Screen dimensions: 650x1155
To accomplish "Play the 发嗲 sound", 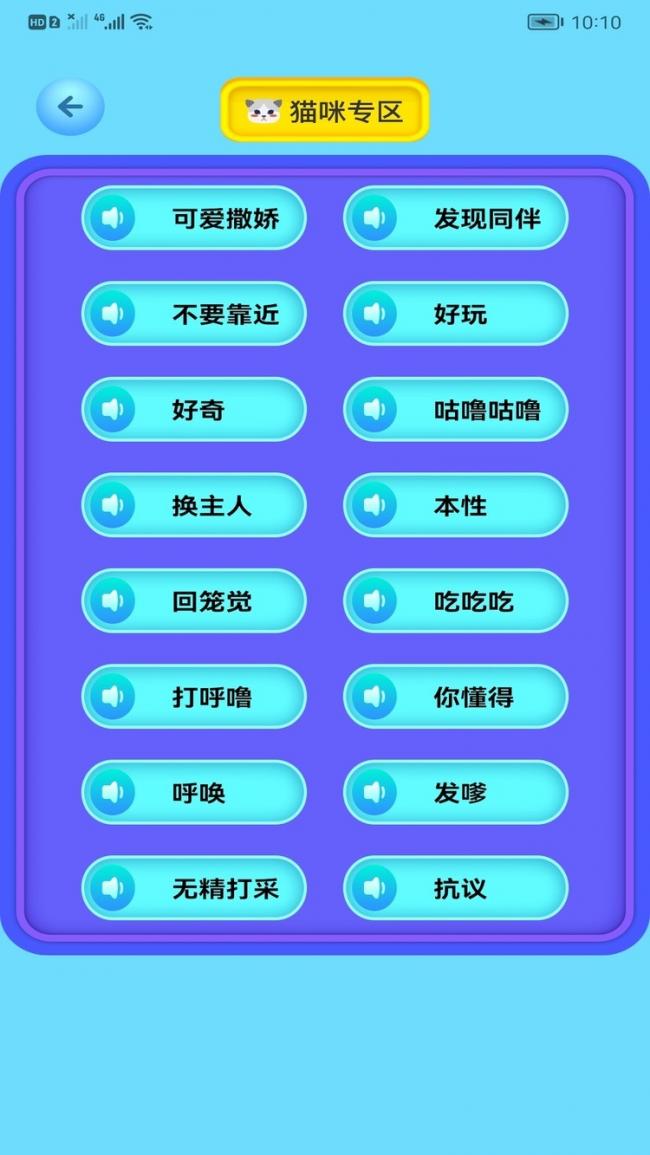I will point(456,793).
